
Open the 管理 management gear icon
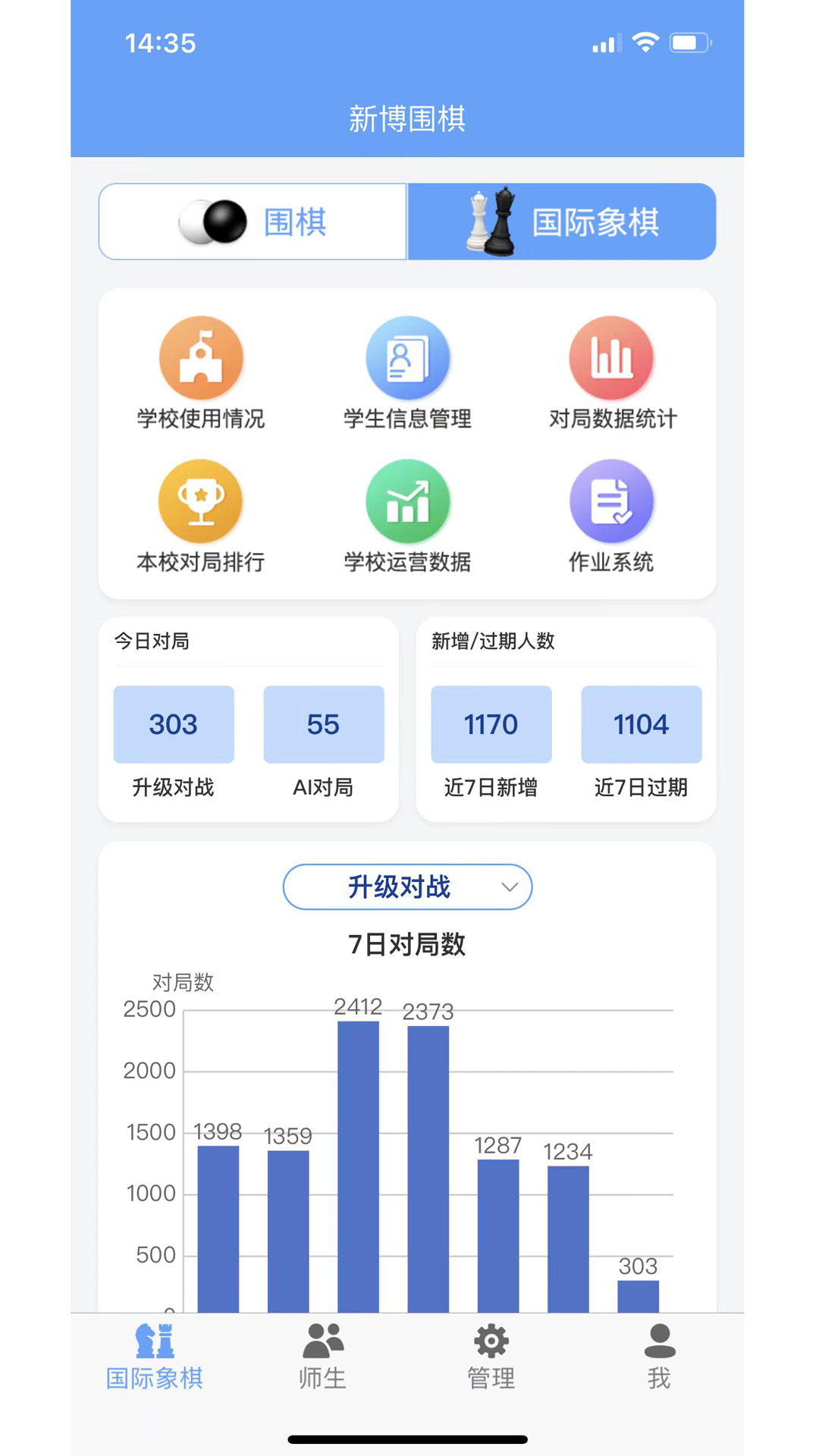[491, 1344]
